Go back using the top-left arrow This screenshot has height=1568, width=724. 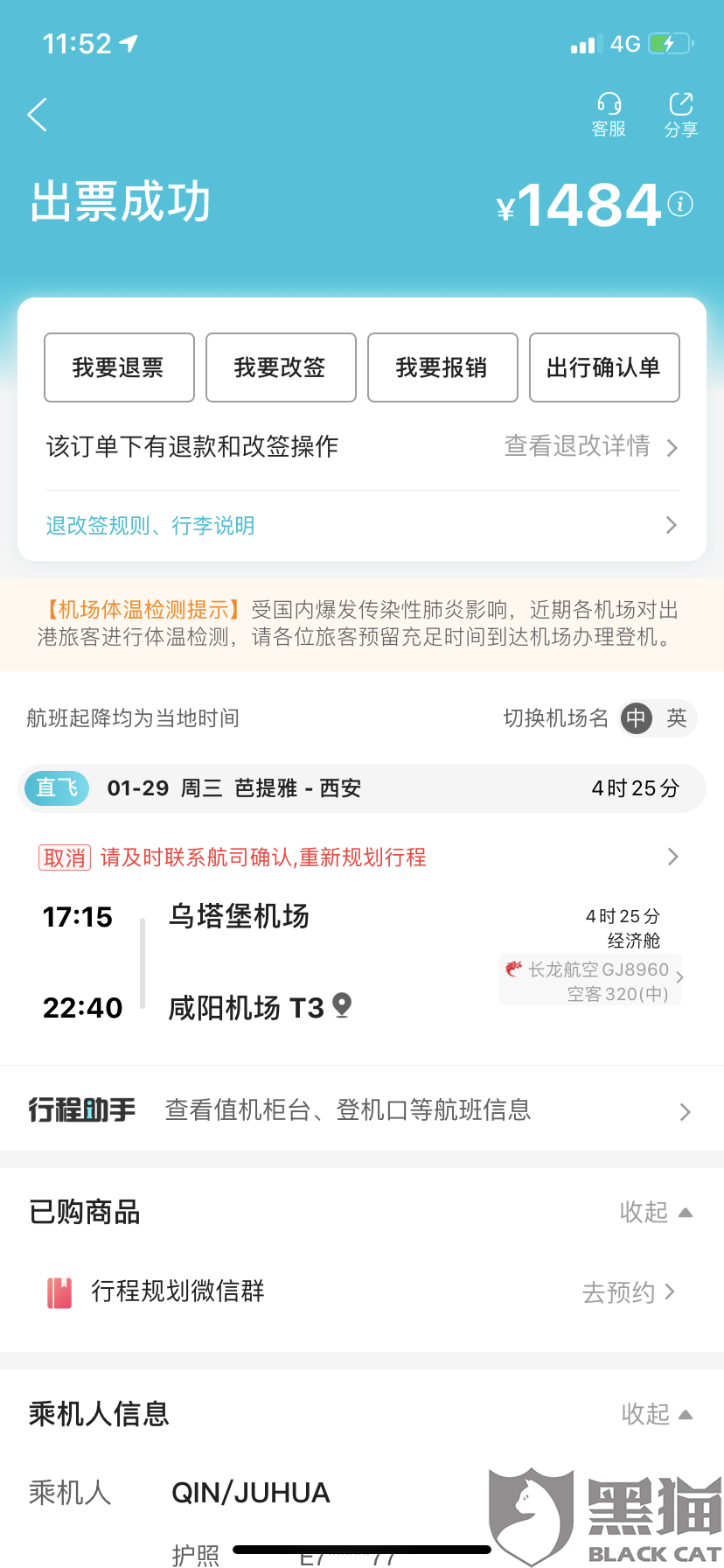point(37,115)
